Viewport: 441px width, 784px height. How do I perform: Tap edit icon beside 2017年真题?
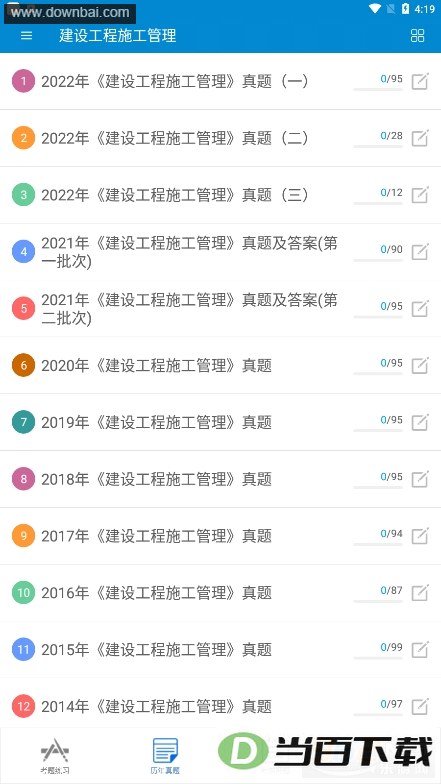tap(420, 536)
